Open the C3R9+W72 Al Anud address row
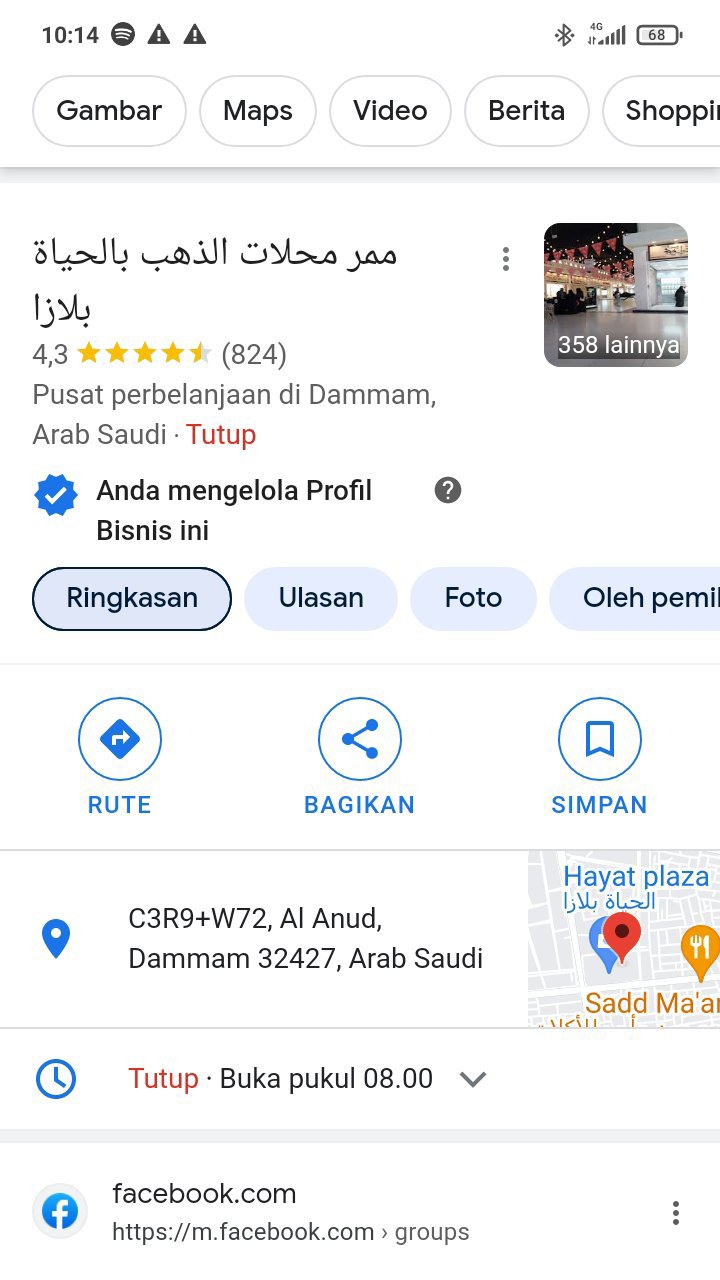 305,939
